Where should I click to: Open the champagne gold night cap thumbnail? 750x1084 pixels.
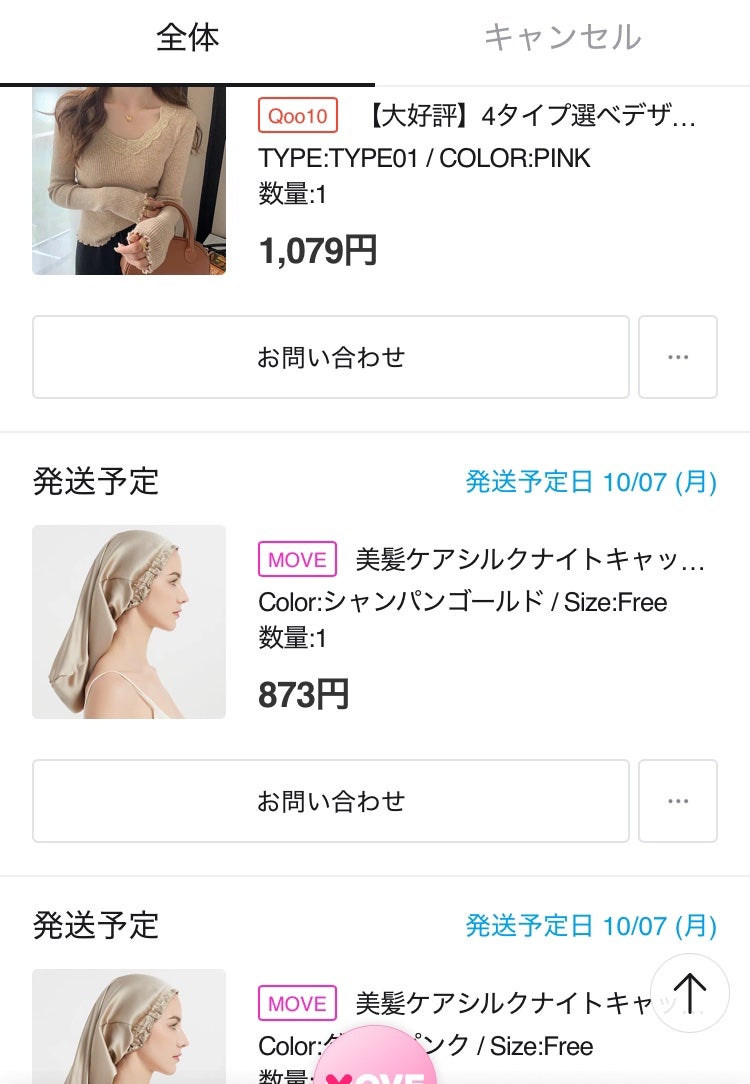click(128, 622)
